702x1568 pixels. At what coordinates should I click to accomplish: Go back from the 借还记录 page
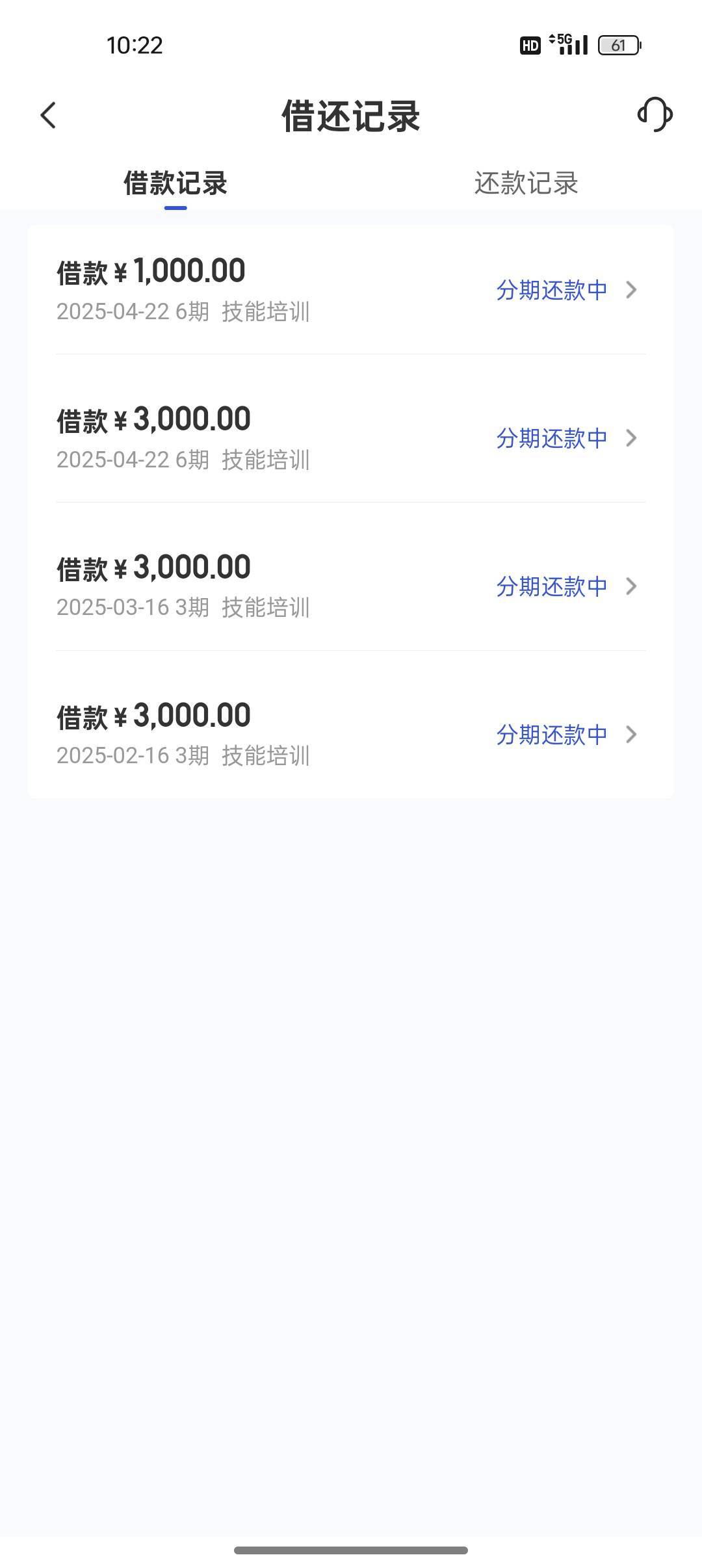(x=49, y=116)
